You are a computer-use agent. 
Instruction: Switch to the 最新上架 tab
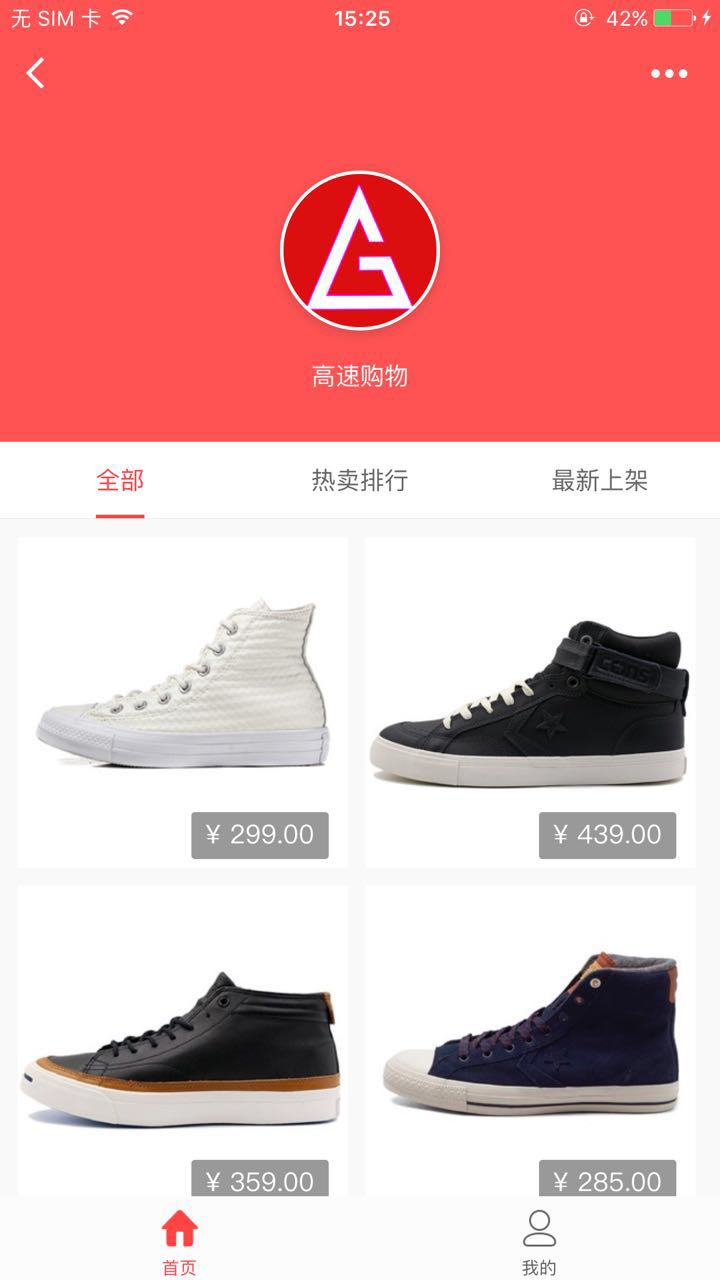point(600,481)
